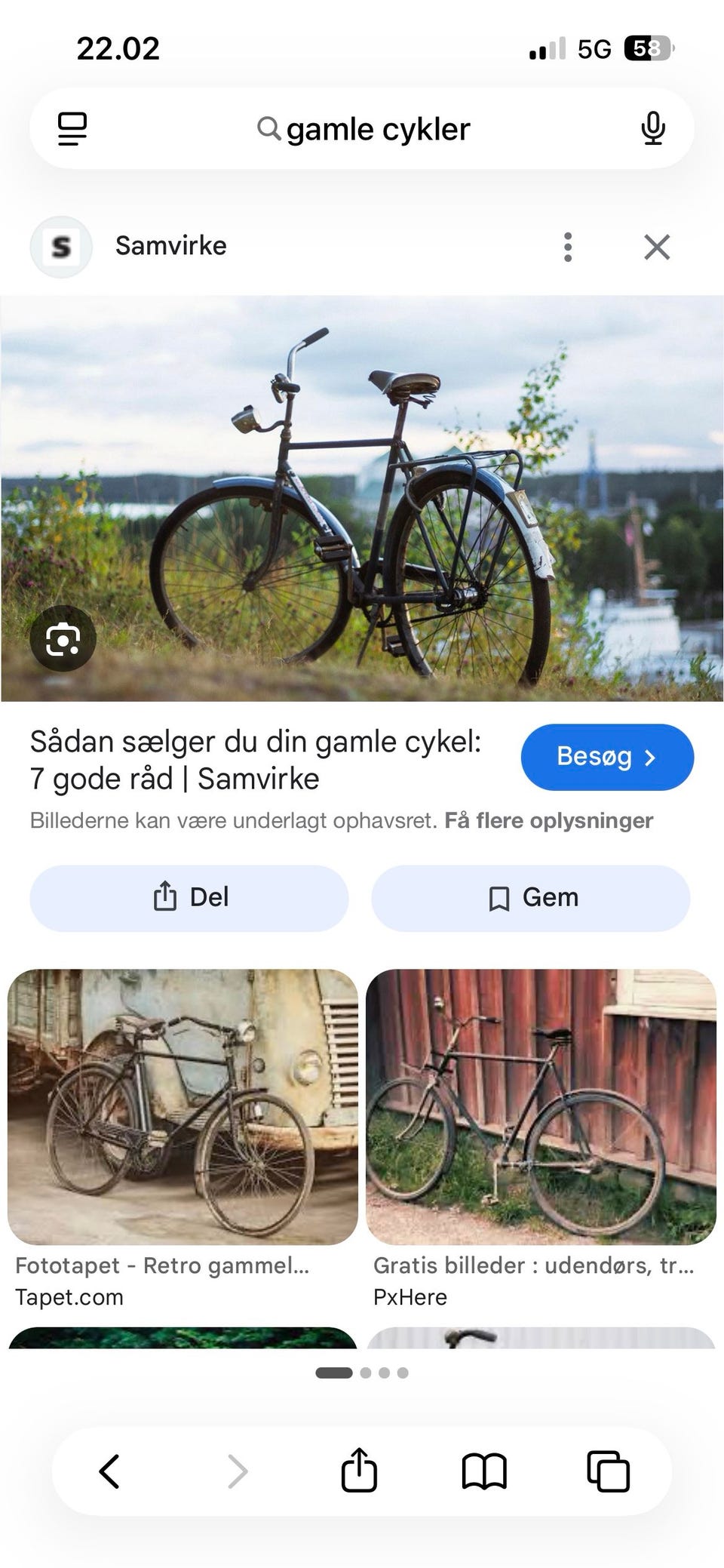The image size is (724, 1568).
Task: Tap Få flere oplysninger link
Action: (550, 820)
